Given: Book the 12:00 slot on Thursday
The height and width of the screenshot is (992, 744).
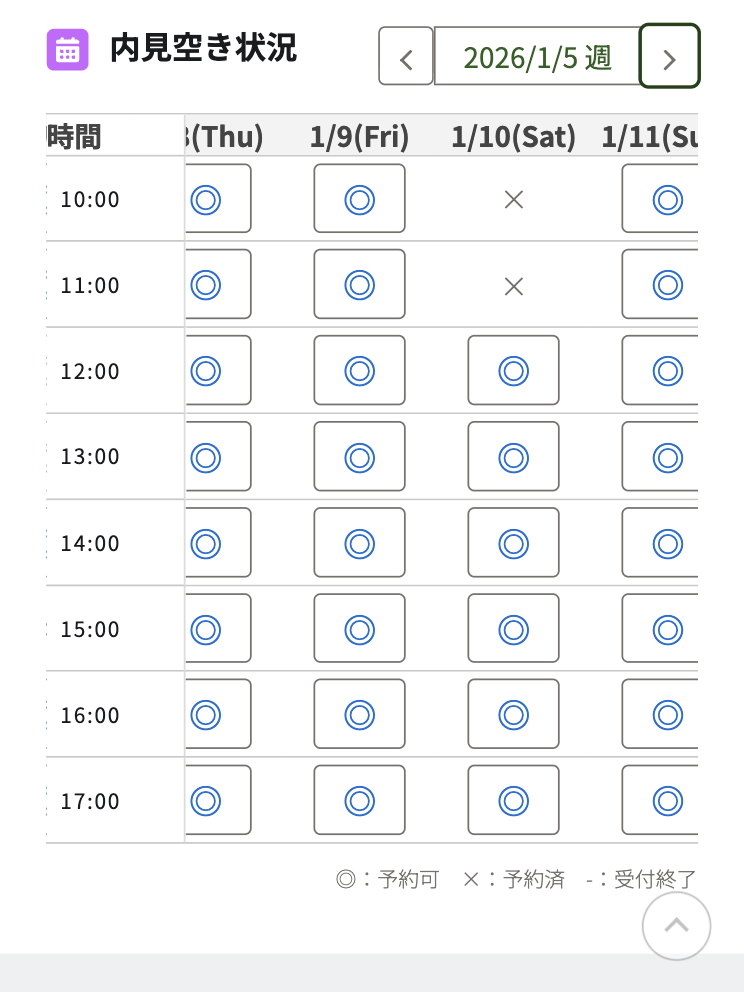Looking at the screenshot, I should (x=217, y=371).
